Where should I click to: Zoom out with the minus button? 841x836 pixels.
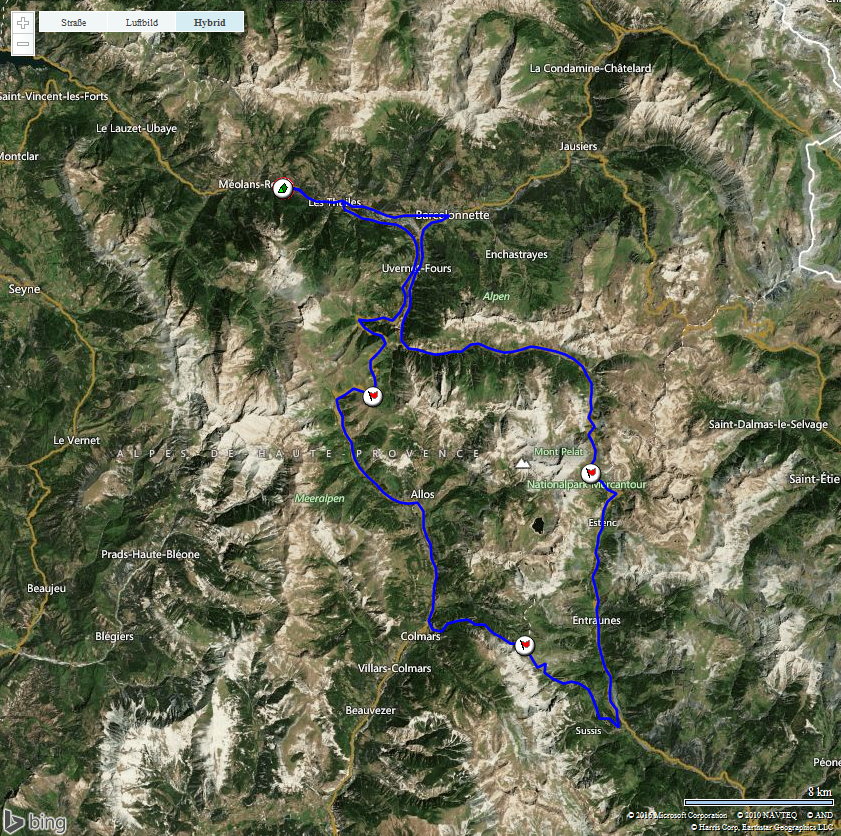pyautogui.click(x=22, y=44)
